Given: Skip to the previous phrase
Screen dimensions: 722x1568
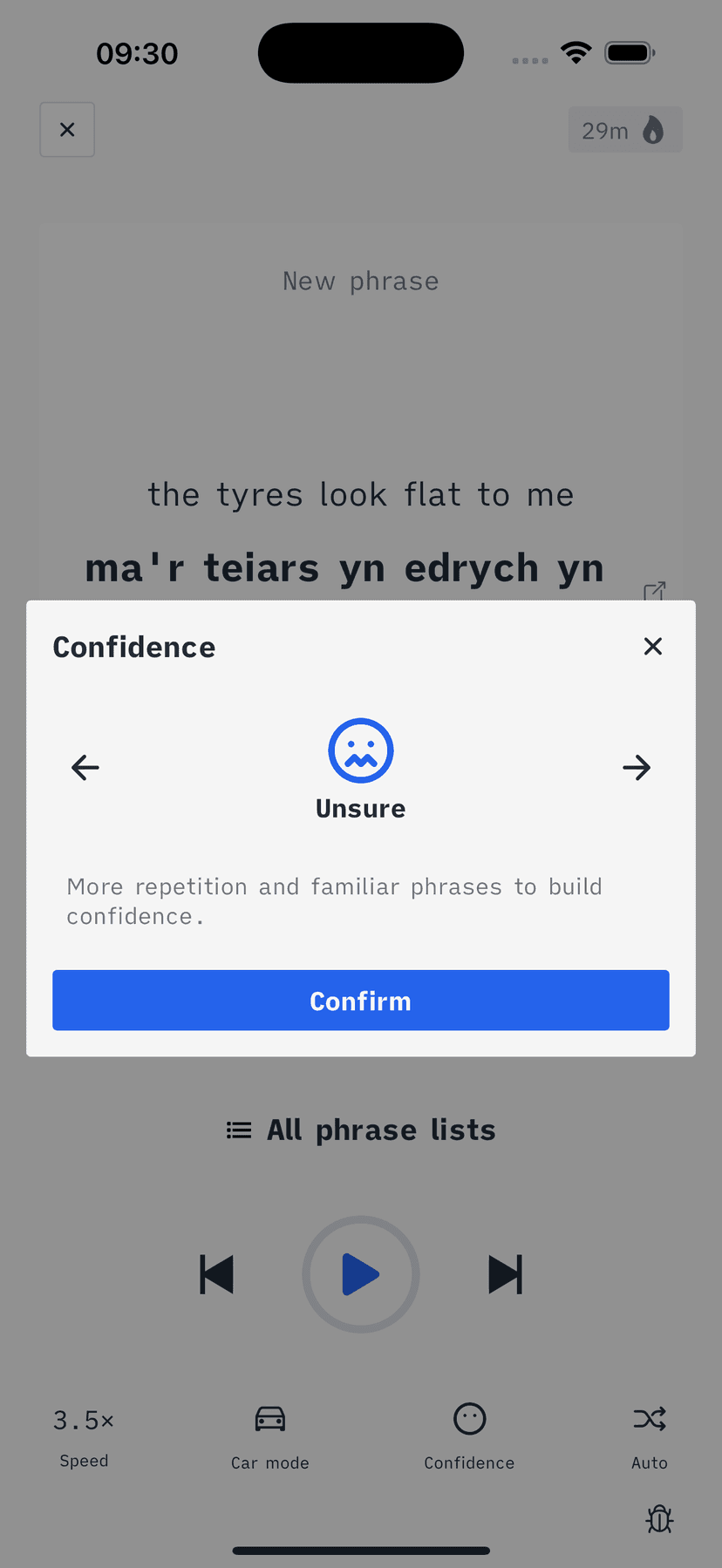Looking at the screenshot, I should point(216,1274).
